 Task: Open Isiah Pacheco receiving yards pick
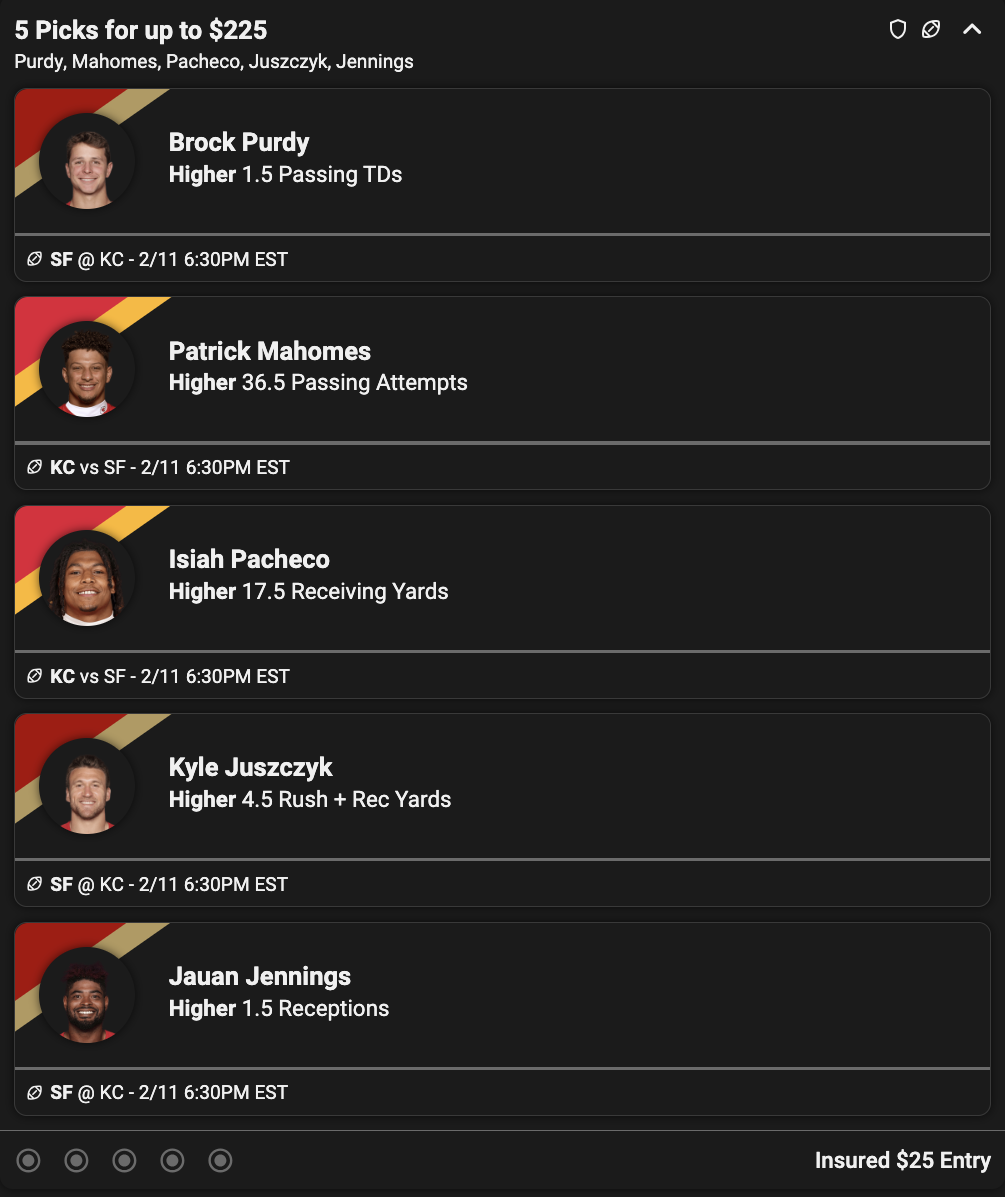point(502,578)
